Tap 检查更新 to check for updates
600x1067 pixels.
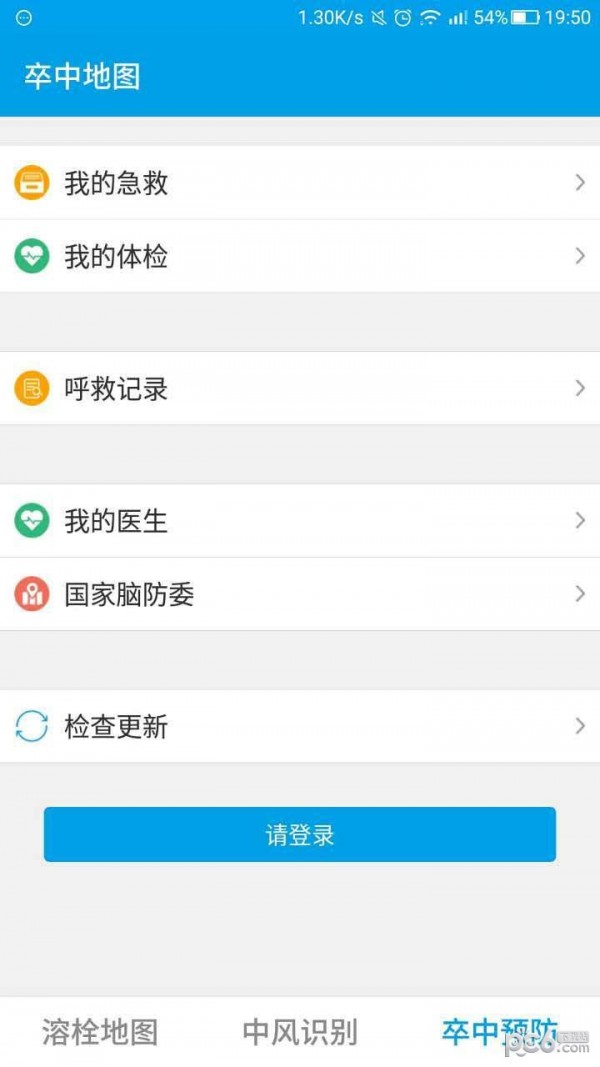300,727
